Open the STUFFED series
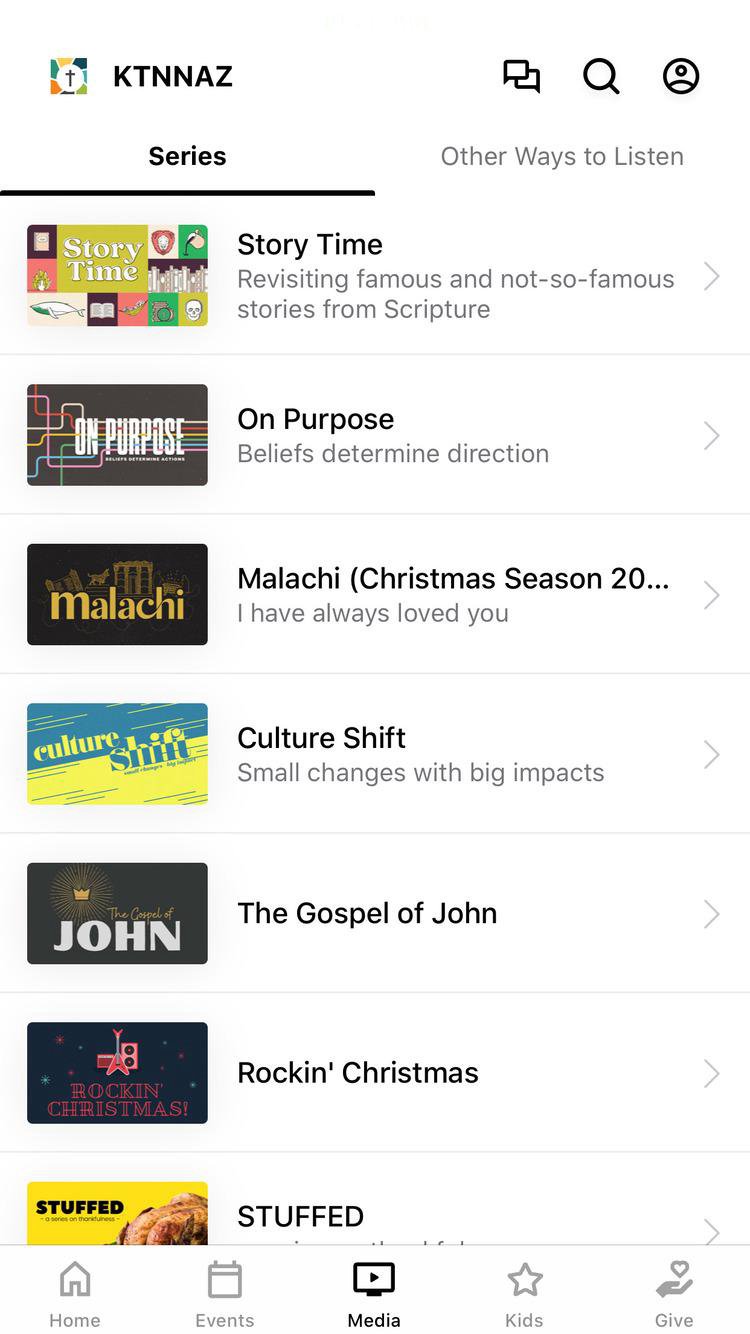 pyautogui.click(x=375, y=1216)
